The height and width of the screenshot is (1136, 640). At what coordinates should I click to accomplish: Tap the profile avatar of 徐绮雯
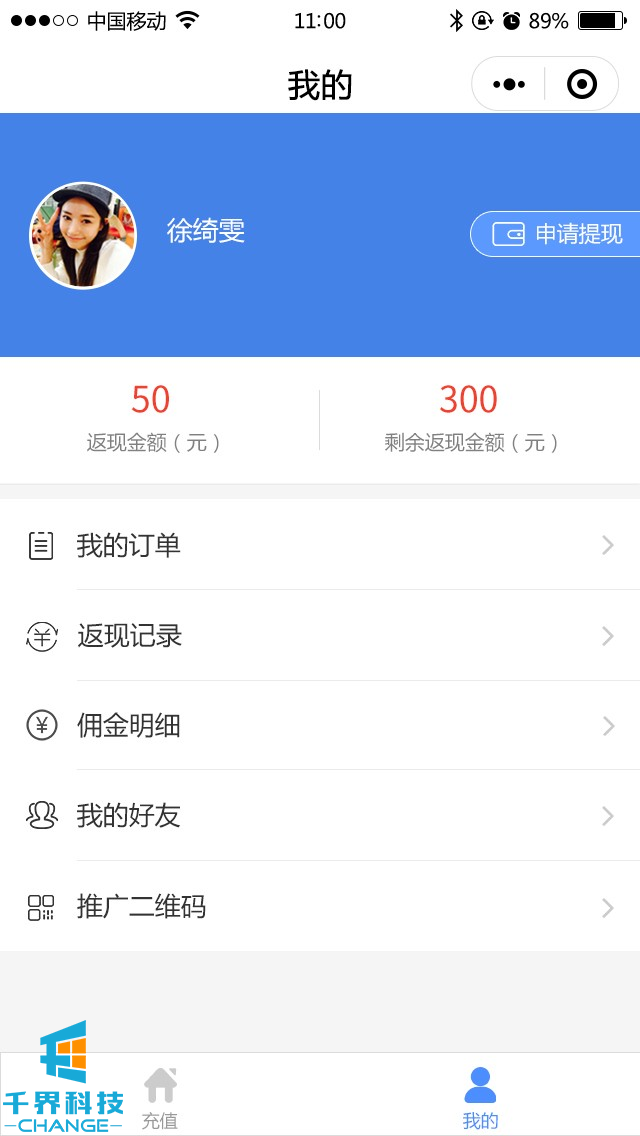[83, 236]
